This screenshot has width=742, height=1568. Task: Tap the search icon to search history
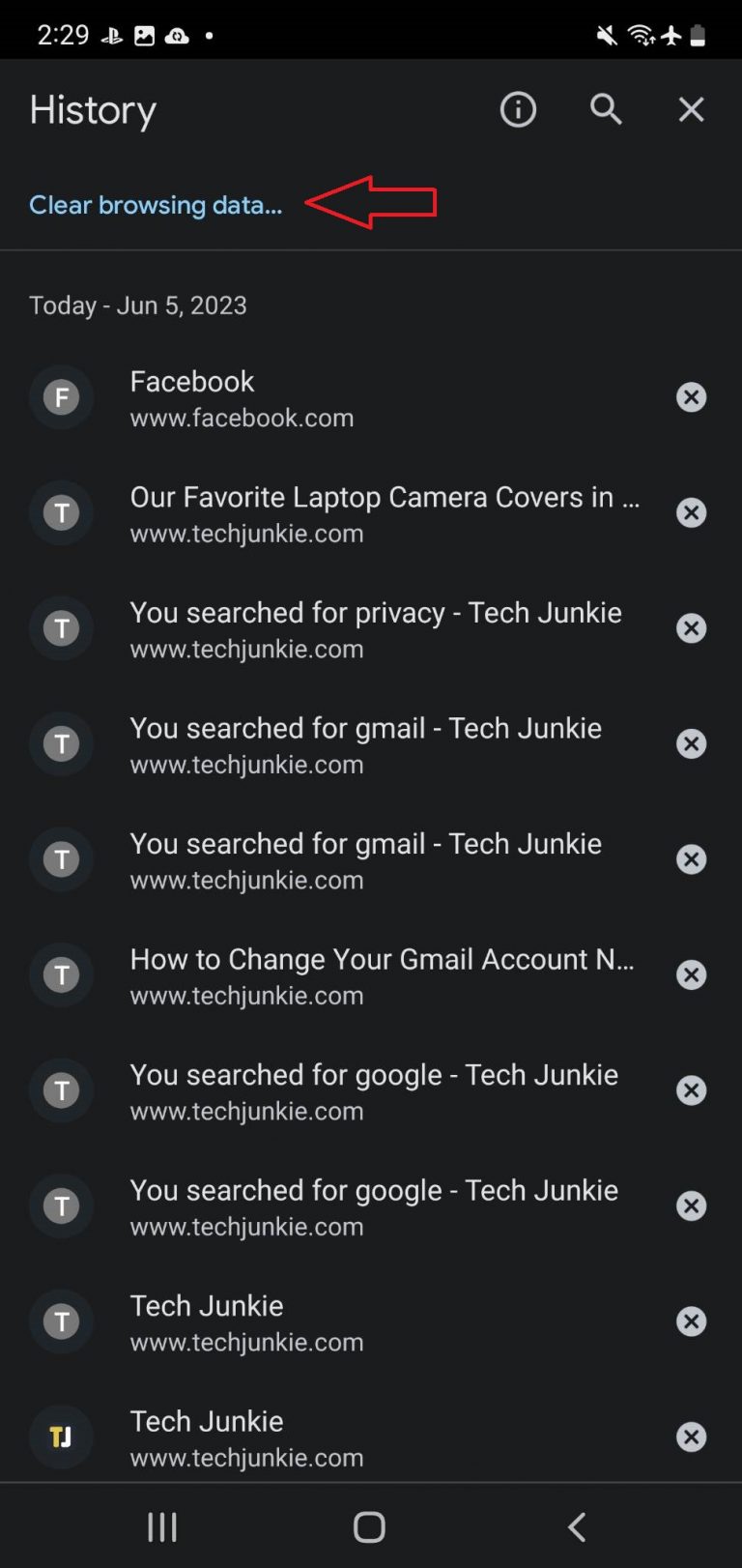click(x=606, y=109)
